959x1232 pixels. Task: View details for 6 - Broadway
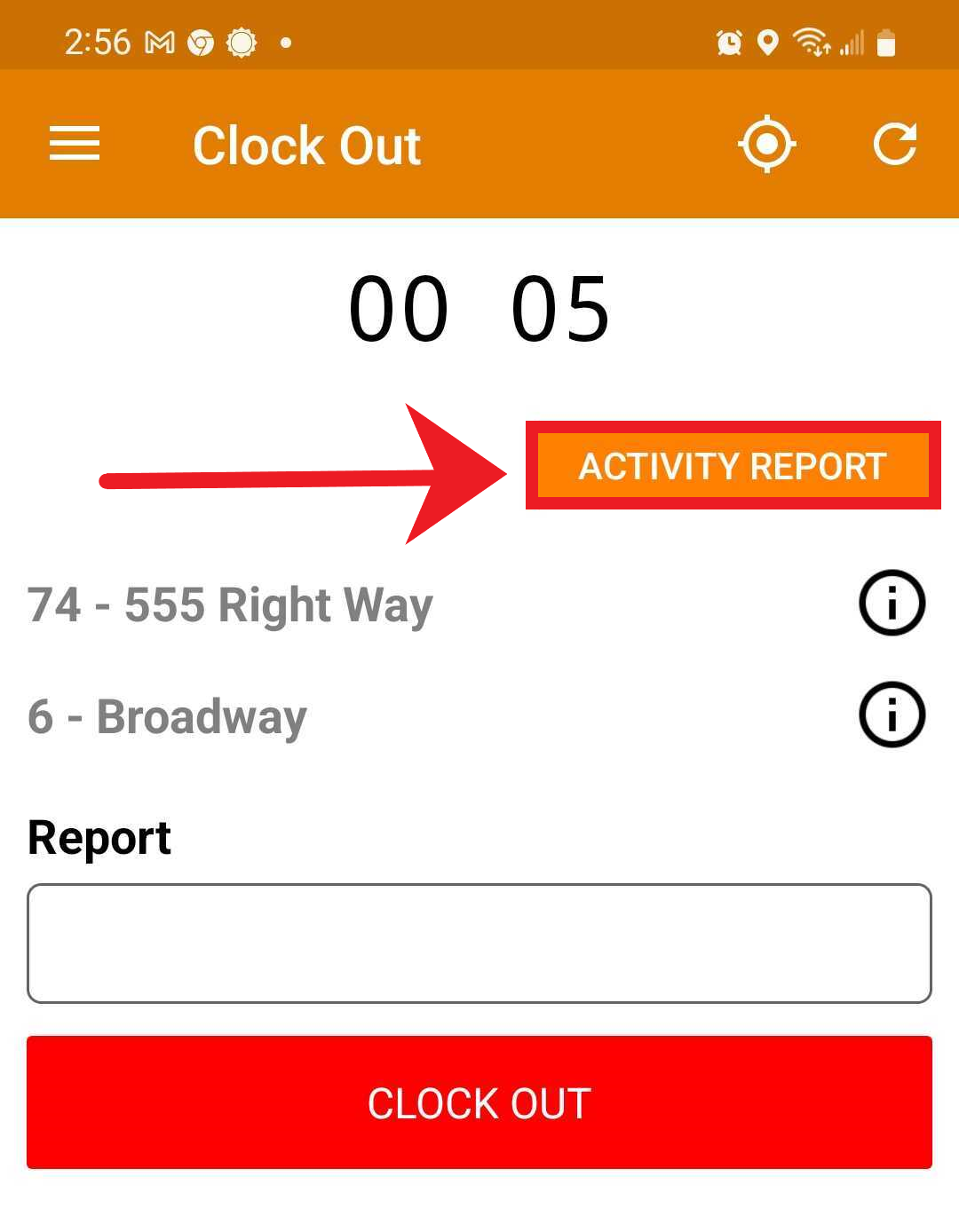pos(892,715)
